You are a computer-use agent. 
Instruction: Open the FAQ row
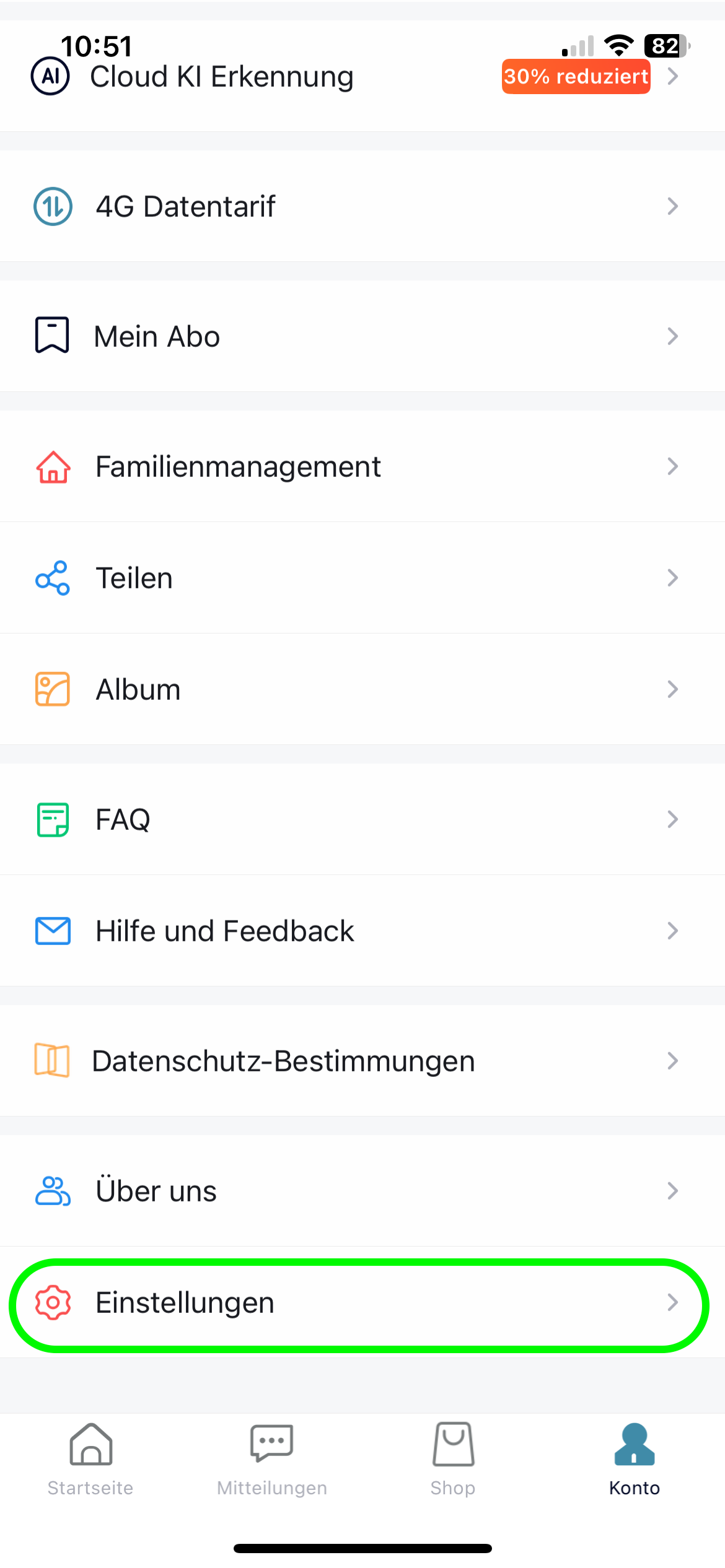pyautogui.click(x=123, y=819)
